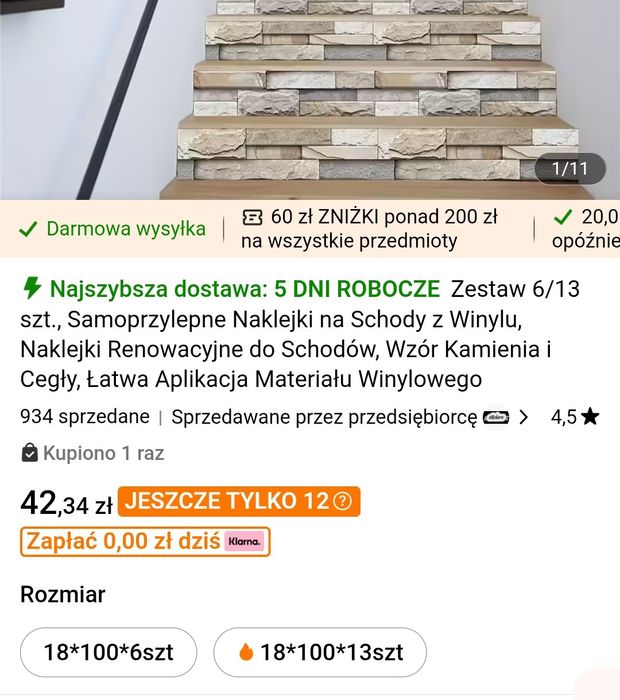
Task: Choose the 18*100*13szt size option
Action: [320, 652]
